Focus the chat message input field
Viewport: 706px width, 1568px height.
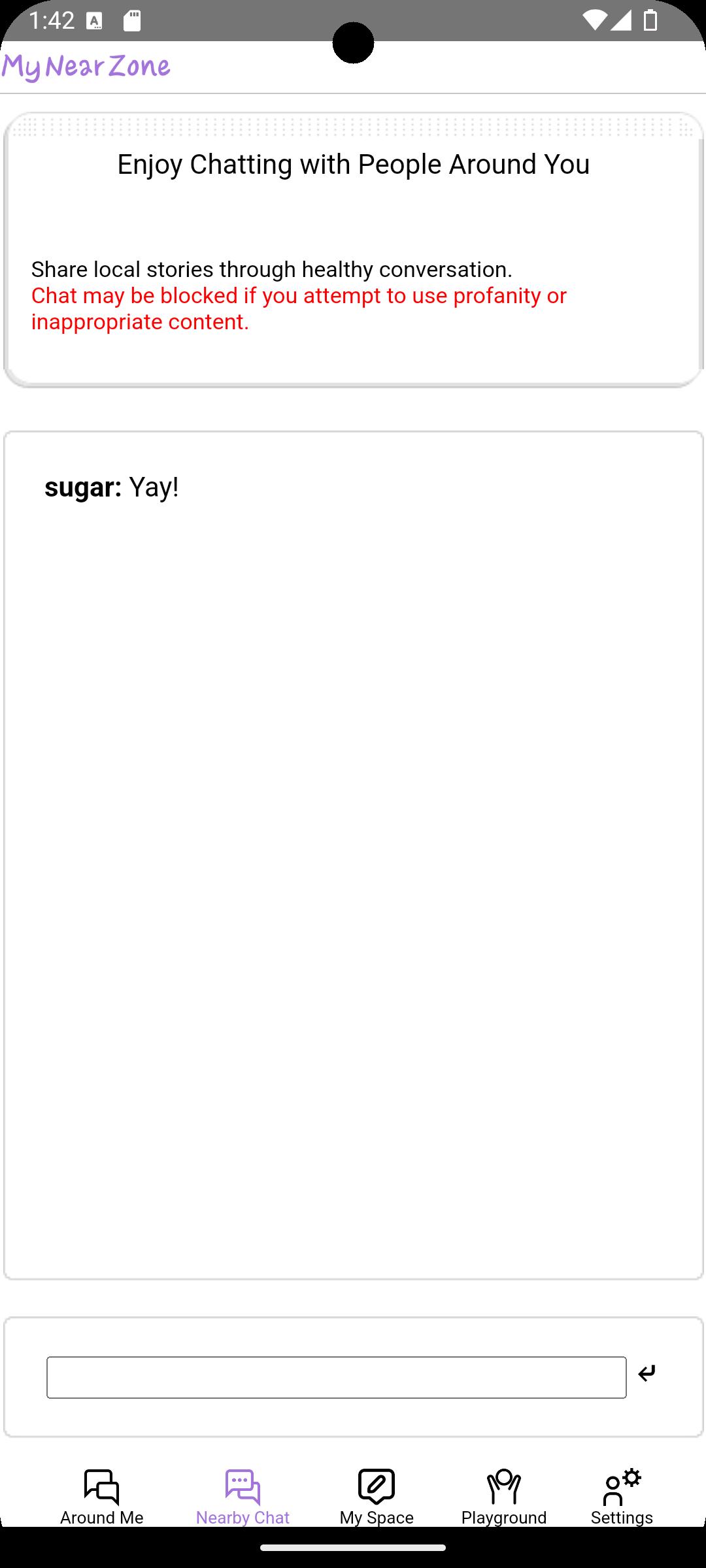336,1377
